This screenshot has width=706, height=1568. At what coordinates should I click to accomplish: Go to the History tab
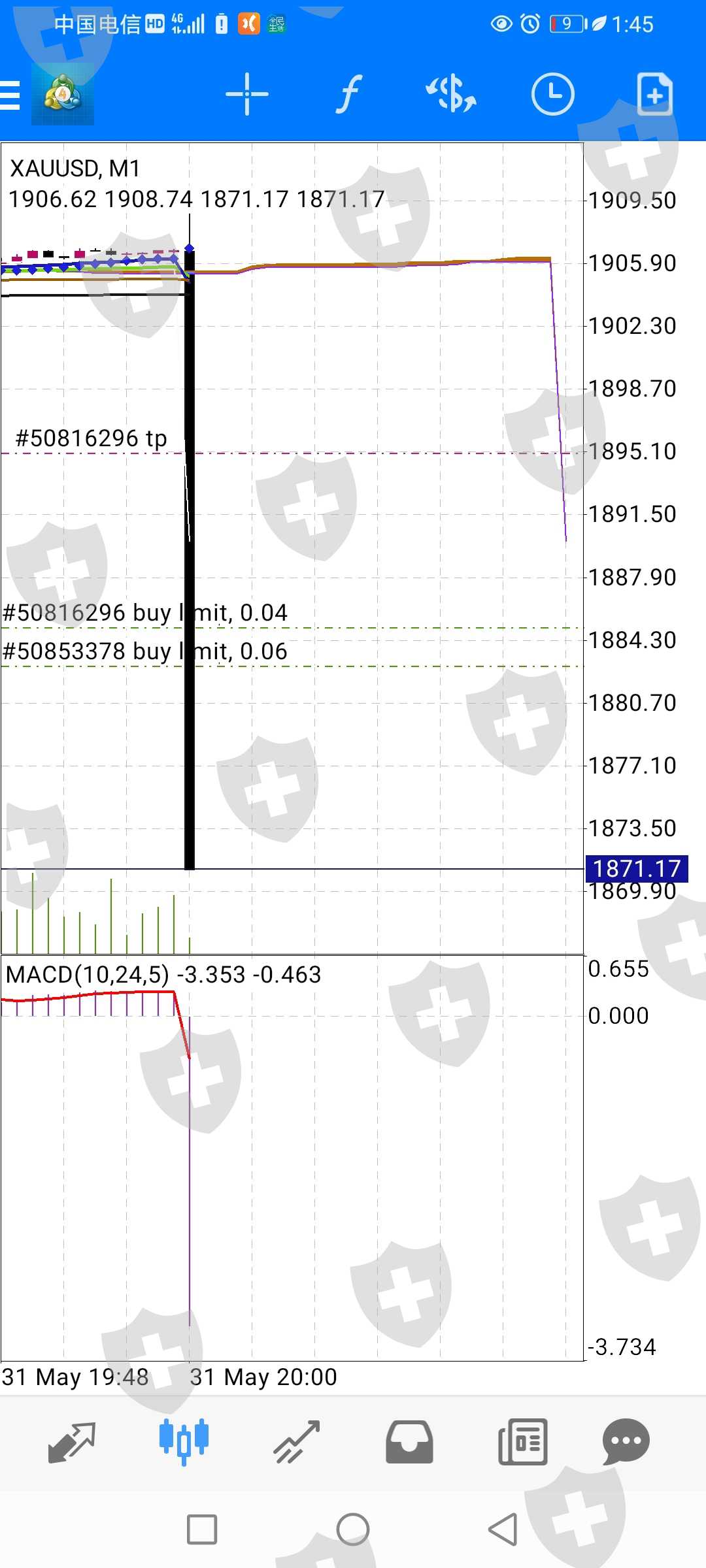tap(409, 1443)
